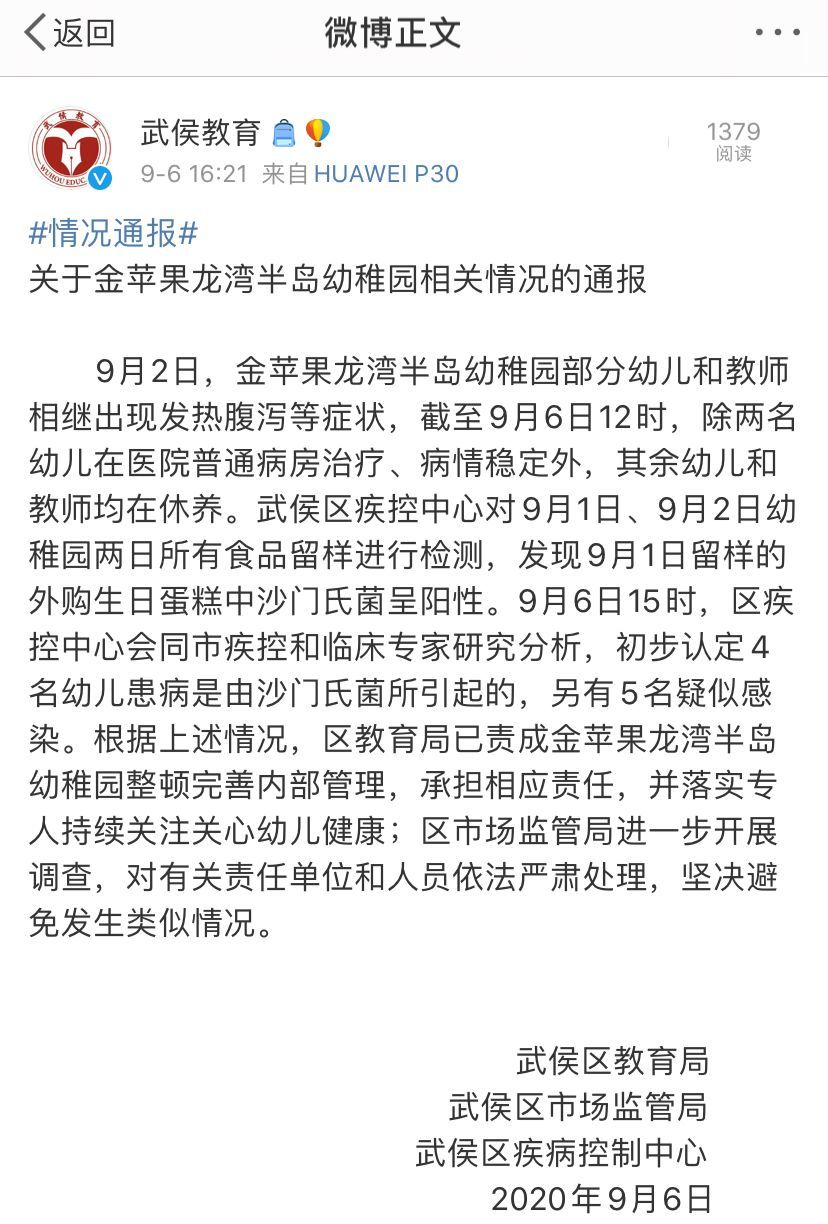Open the #情况通报# hashtag topic
The width and height of the screenshot is (828, 1224).
tap(113, 233)
